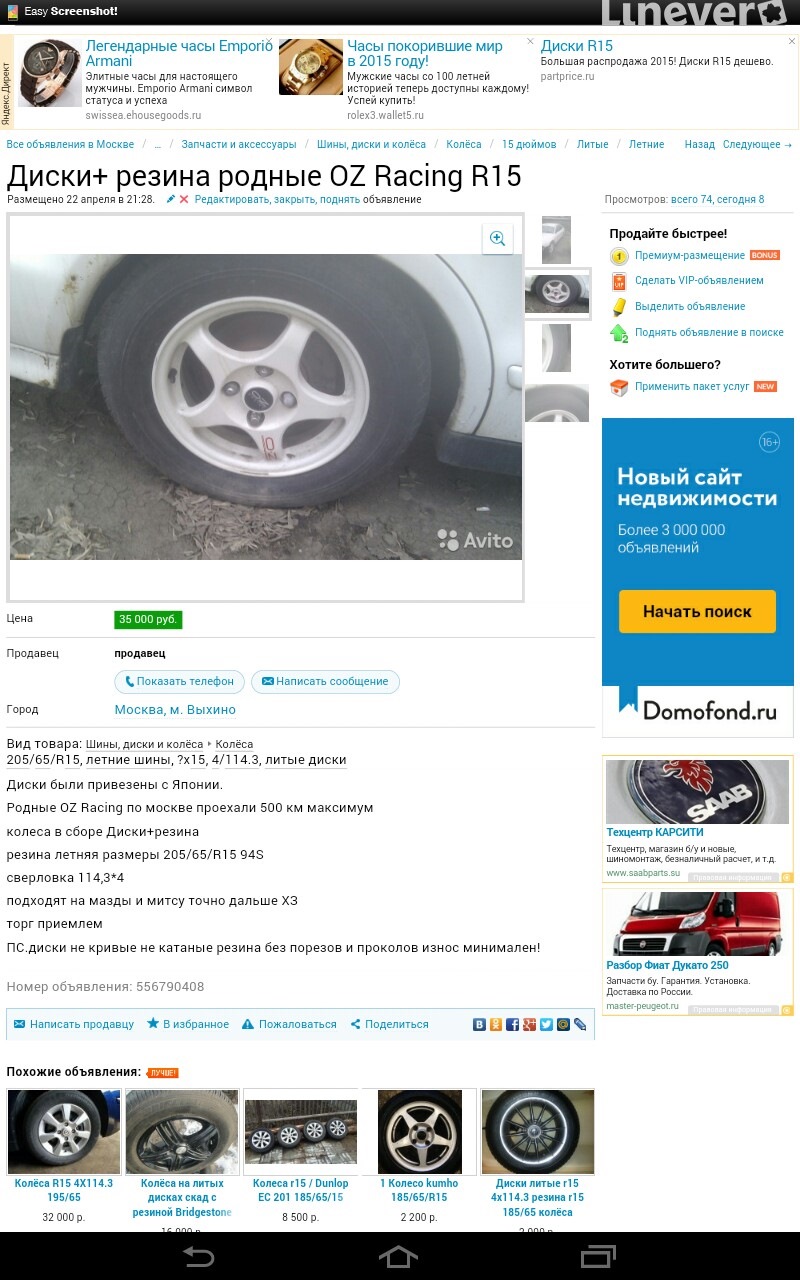Choose "Сделать VIP-объявлением"
This screenshot has height=1280, width=800.
click(x=699, y=281)
